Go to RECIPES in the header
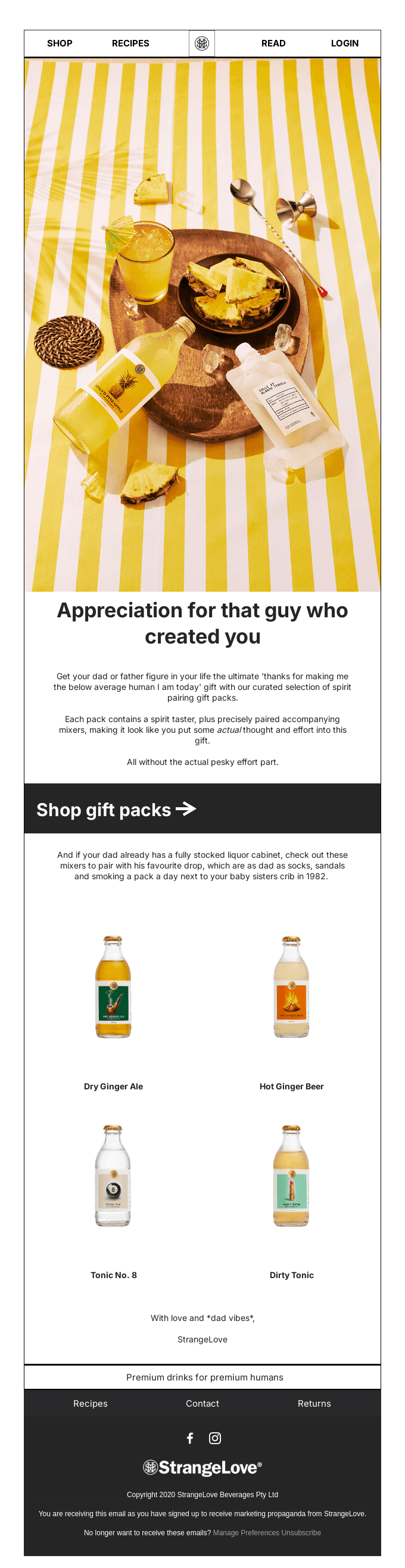Image resolution: width=405 pixels, height=1568 pixels. 130,43
